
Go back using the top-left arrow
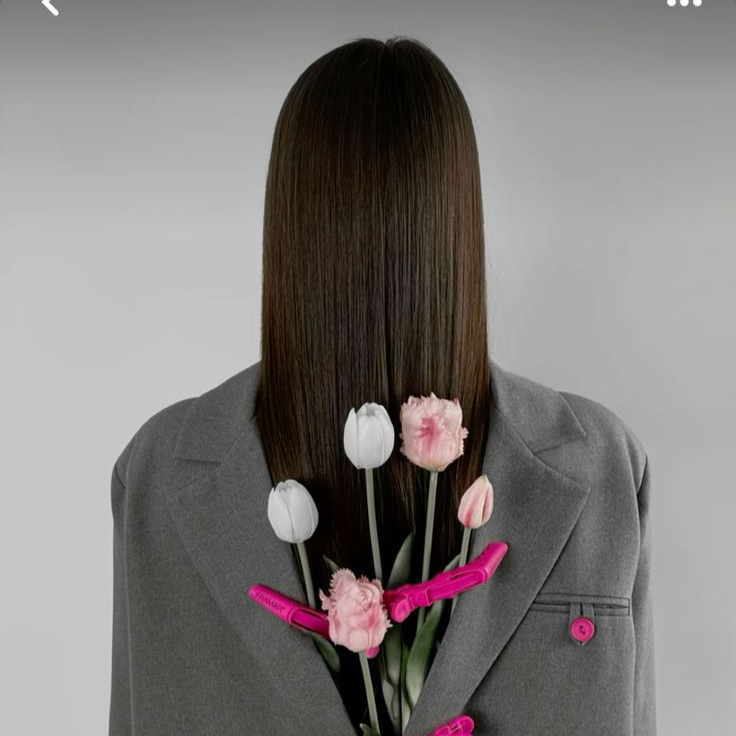[x=49, y=6]
